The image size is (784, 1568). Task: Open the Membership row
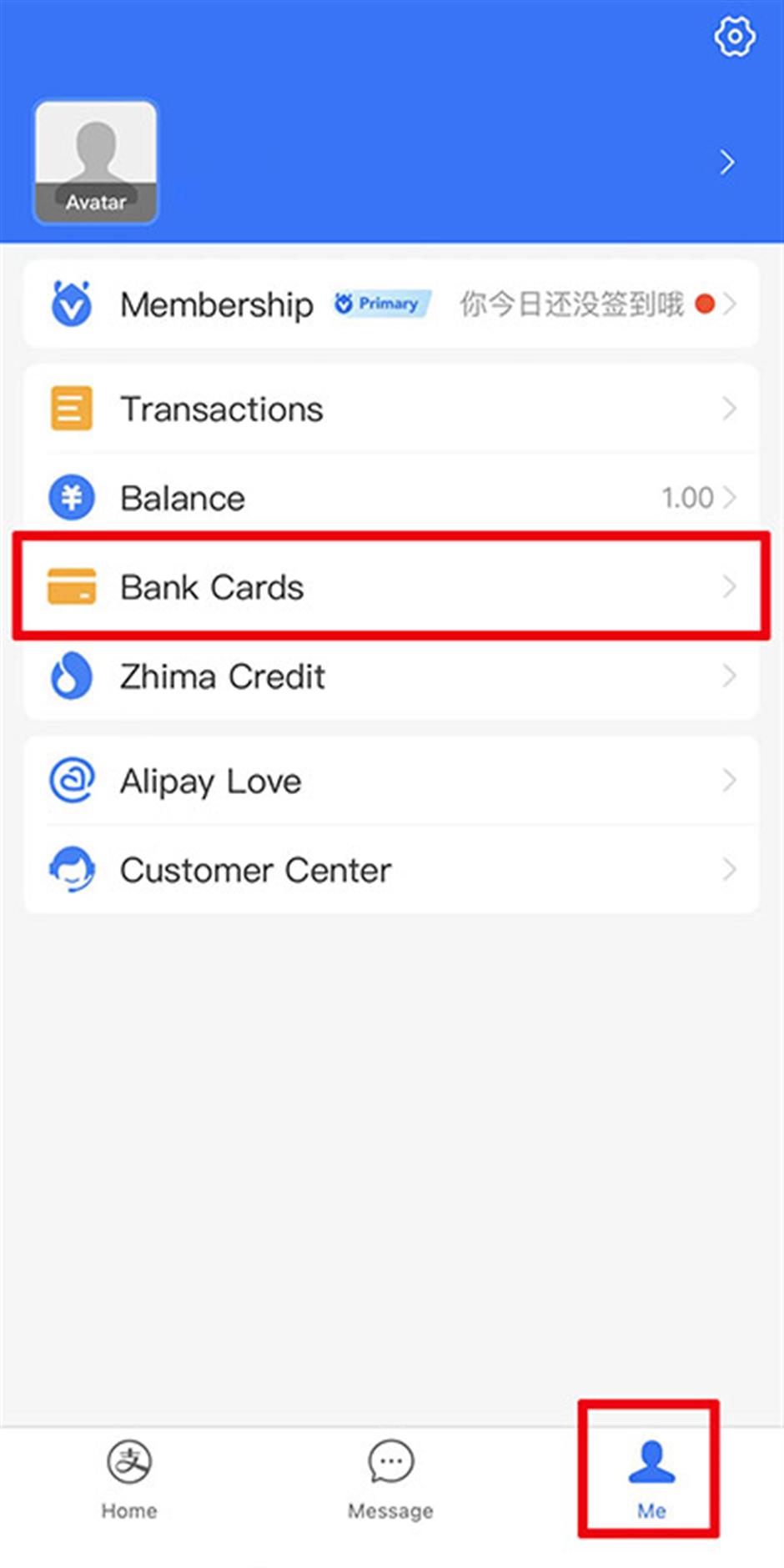[x=390, y=304]
